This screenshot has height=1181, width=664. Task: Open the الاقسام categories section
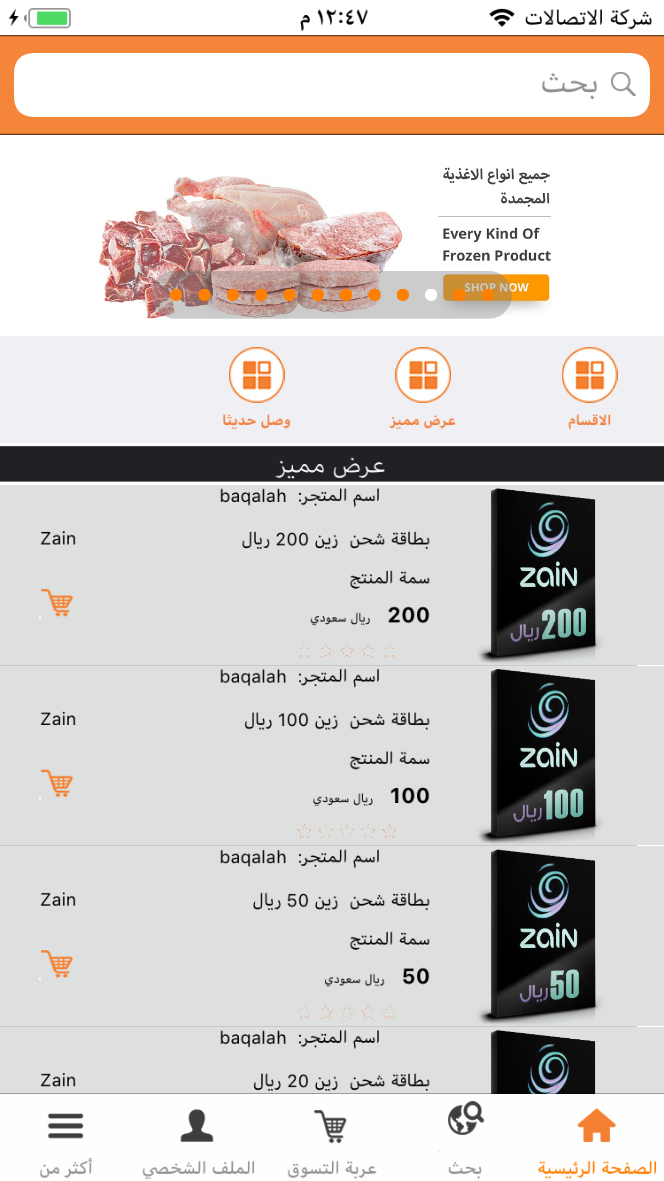click(589, 387)
